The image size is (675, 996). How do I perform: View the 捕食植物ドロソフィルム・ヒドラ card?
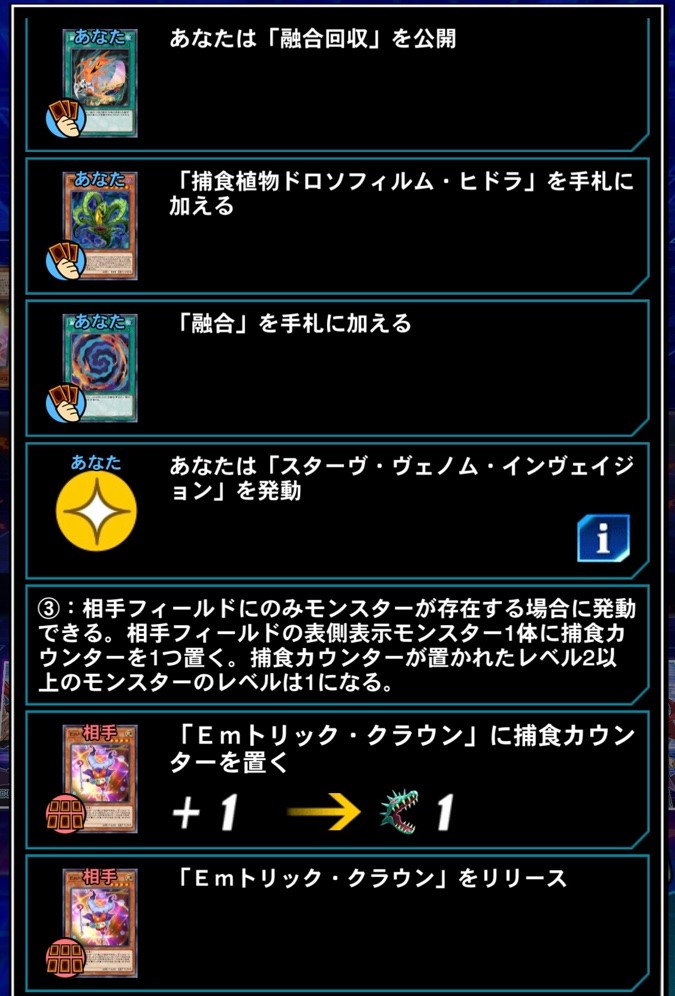(100, 225)
